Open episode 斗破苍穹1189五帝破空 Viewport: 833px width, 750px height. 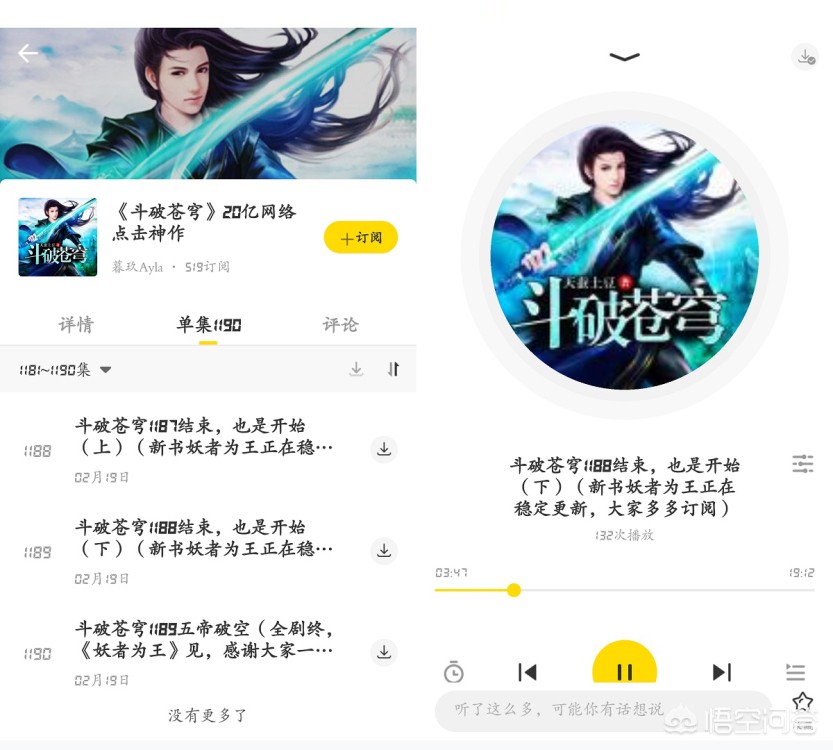[x=204, y=639]
